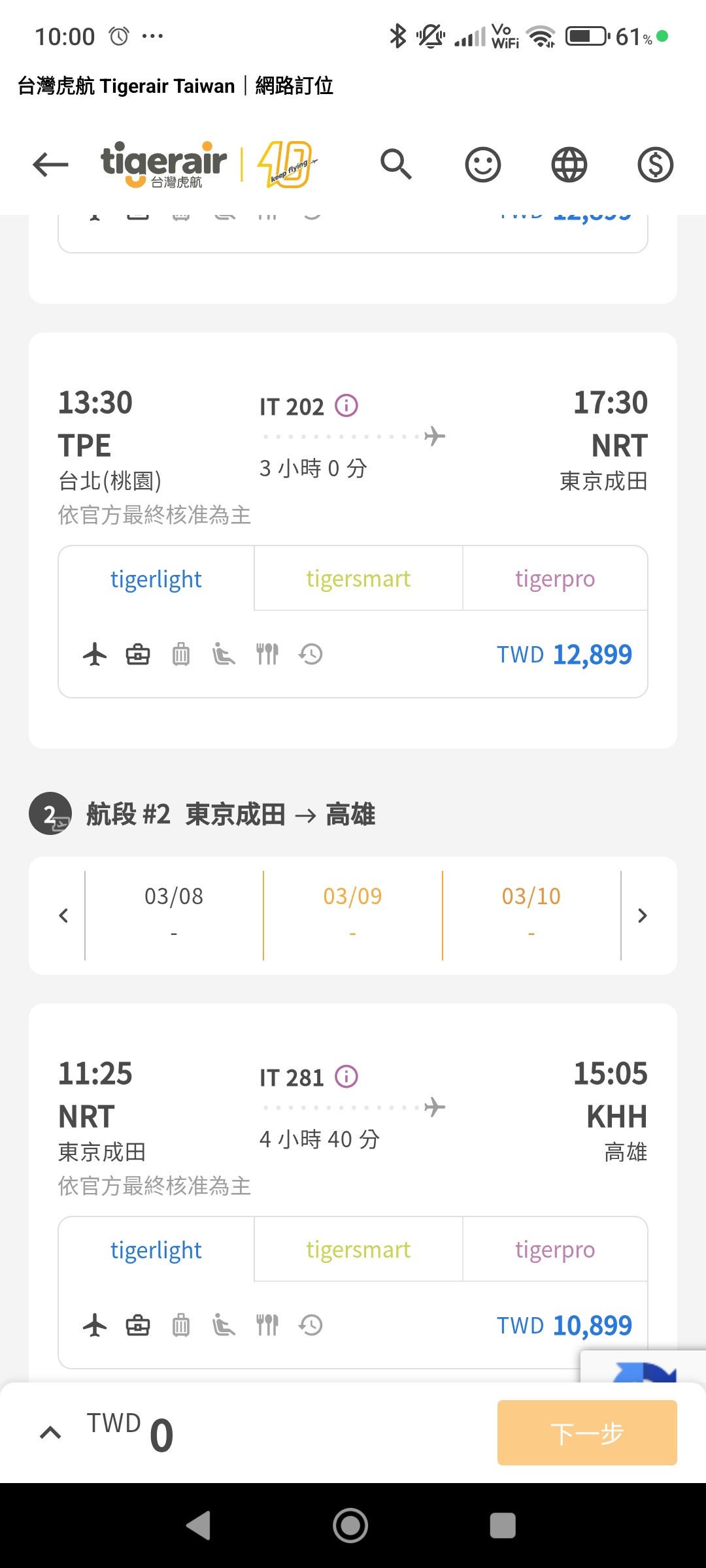
Task: Open the currency dollar icon
Action: pos(656,164)
